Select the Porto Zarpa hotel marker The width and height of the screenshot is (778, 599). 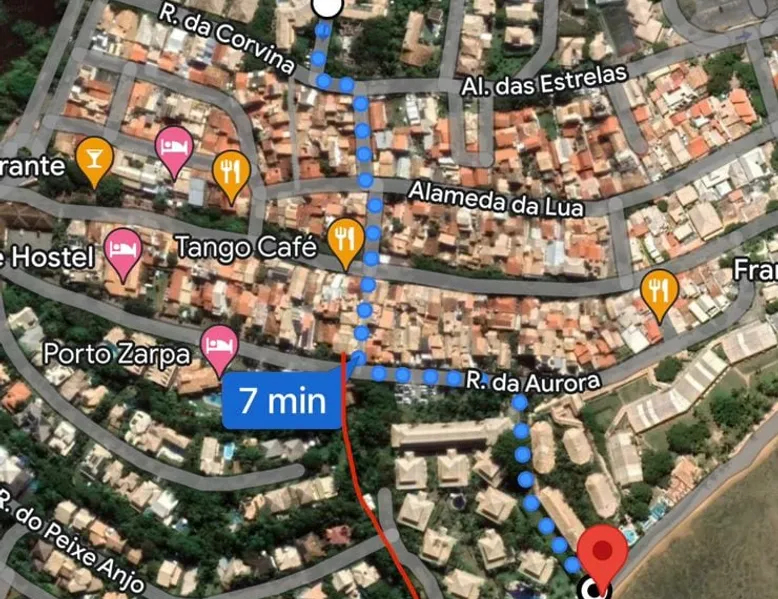(x=219, y=345)
